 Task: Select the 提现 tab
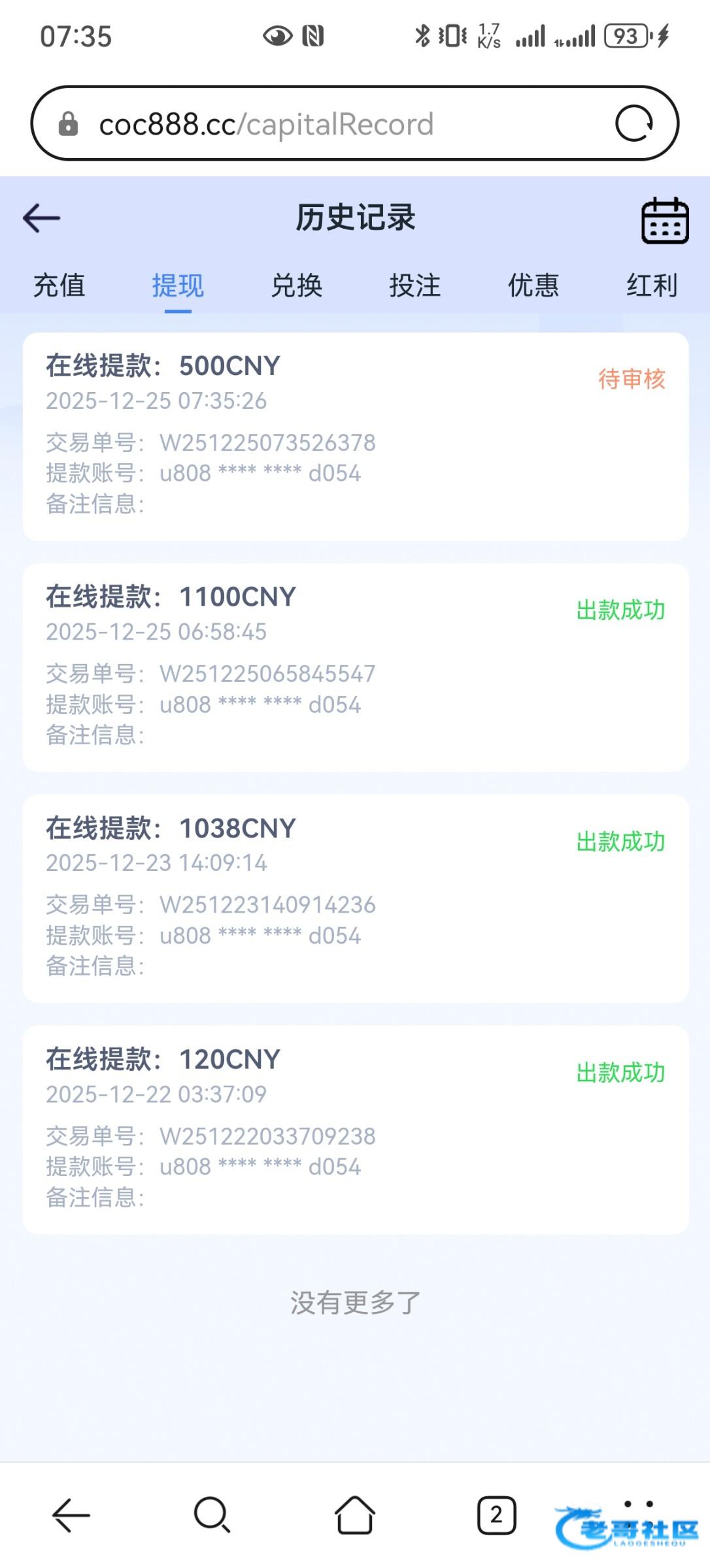pyautogui.click(x=178, y=286)
